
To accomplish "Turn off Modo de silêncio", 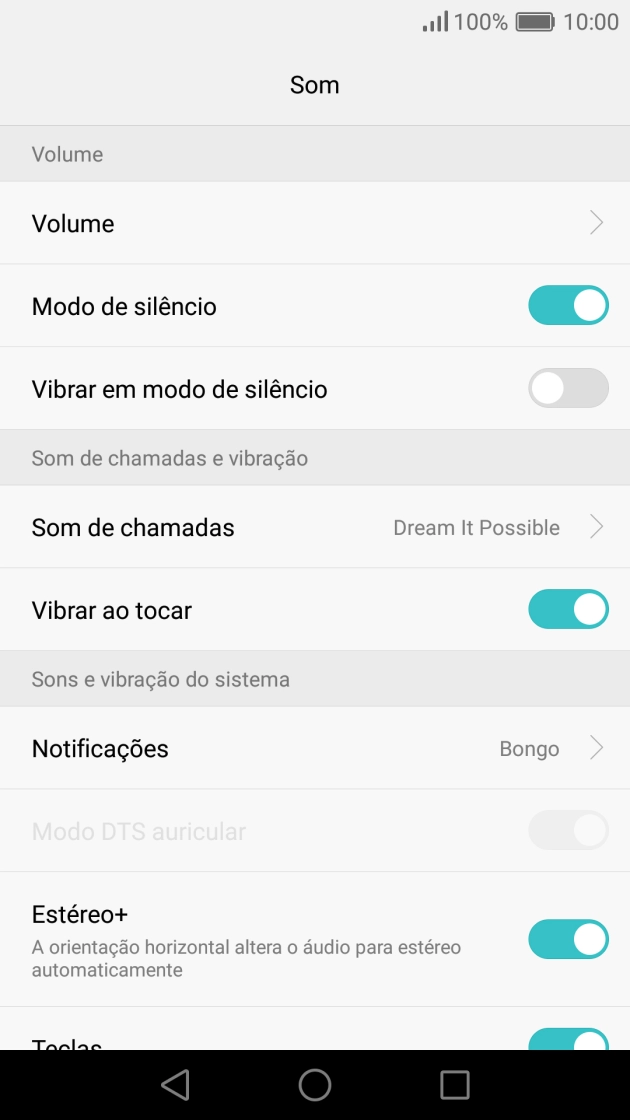I will point(568,306).
